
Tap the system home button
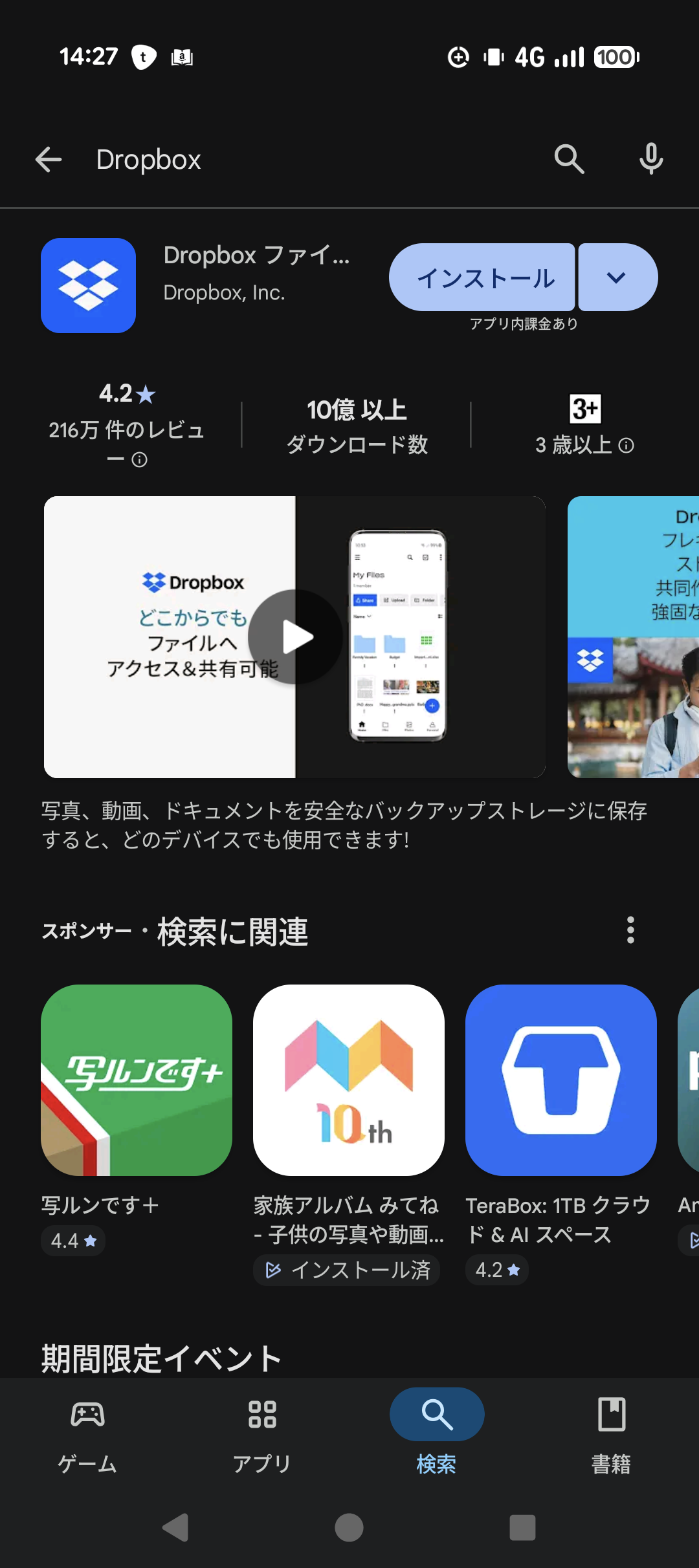click(349, 1528)
